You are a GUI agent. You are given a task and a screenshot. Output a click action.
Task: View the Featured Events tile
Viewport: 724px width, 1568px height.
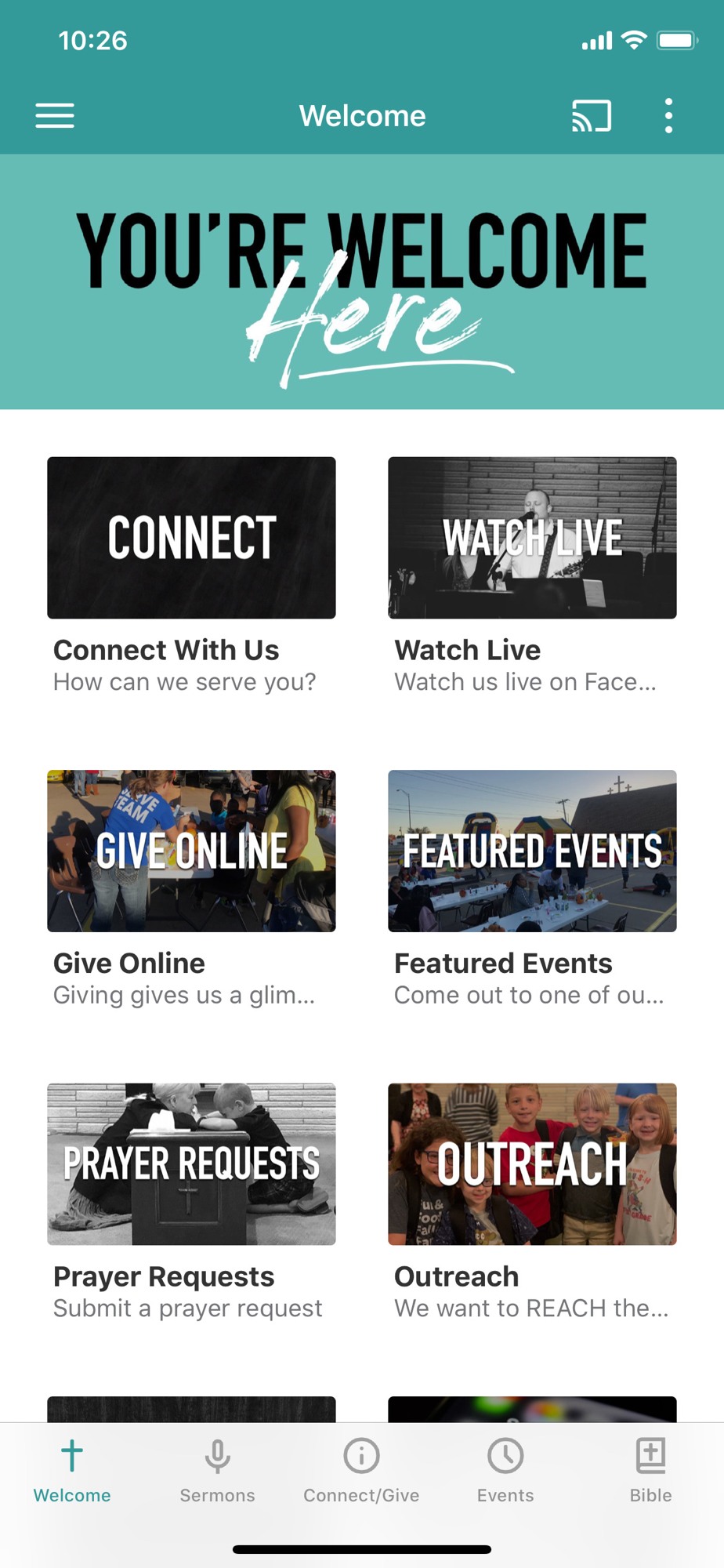click(532, 889)
